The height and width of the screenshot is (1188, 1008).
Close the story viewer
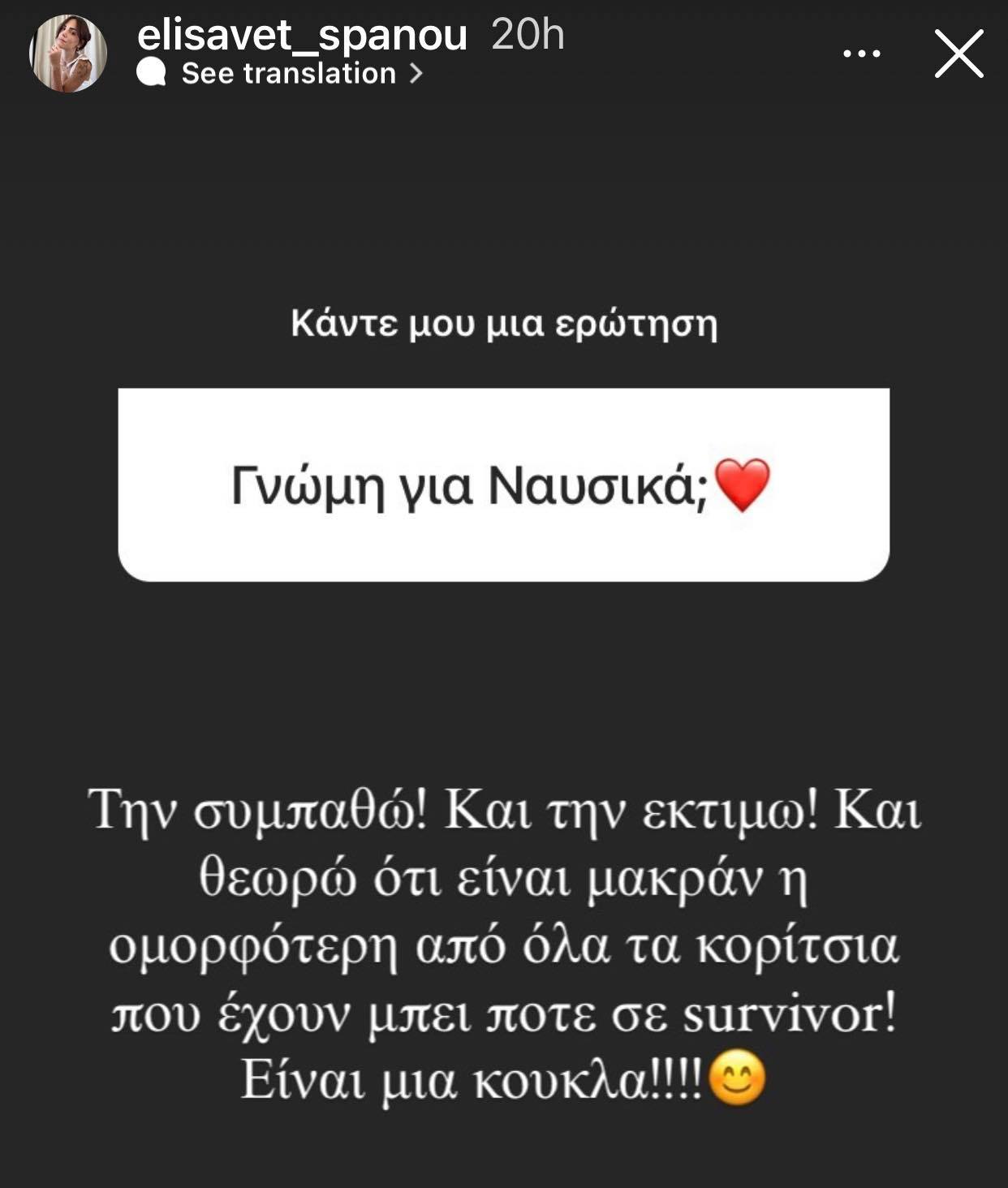[958, 54]
